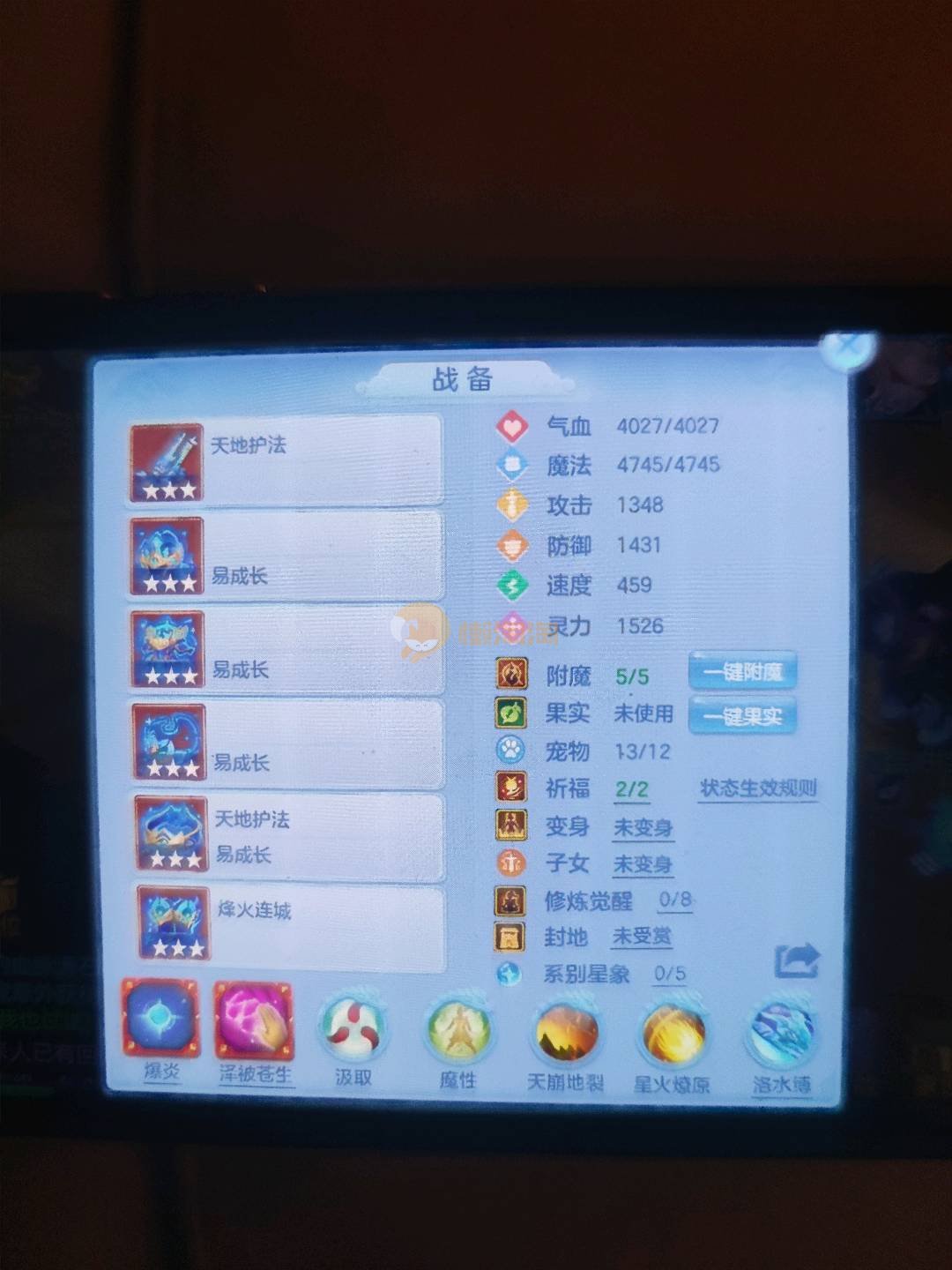
Task: Share the panel via the arrow icon
Action: [797, 960]
